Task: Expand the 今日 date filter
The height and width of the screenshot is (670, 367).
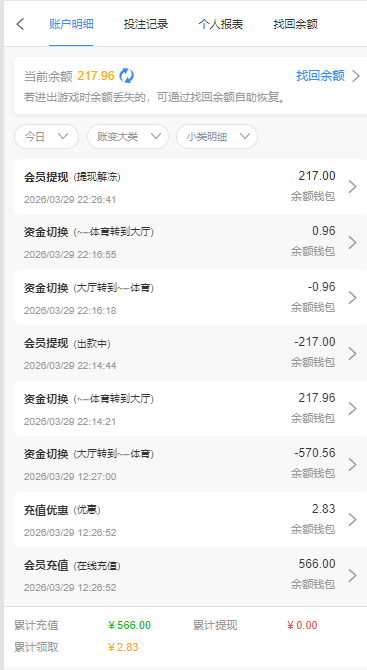Action: click(47, 137)
